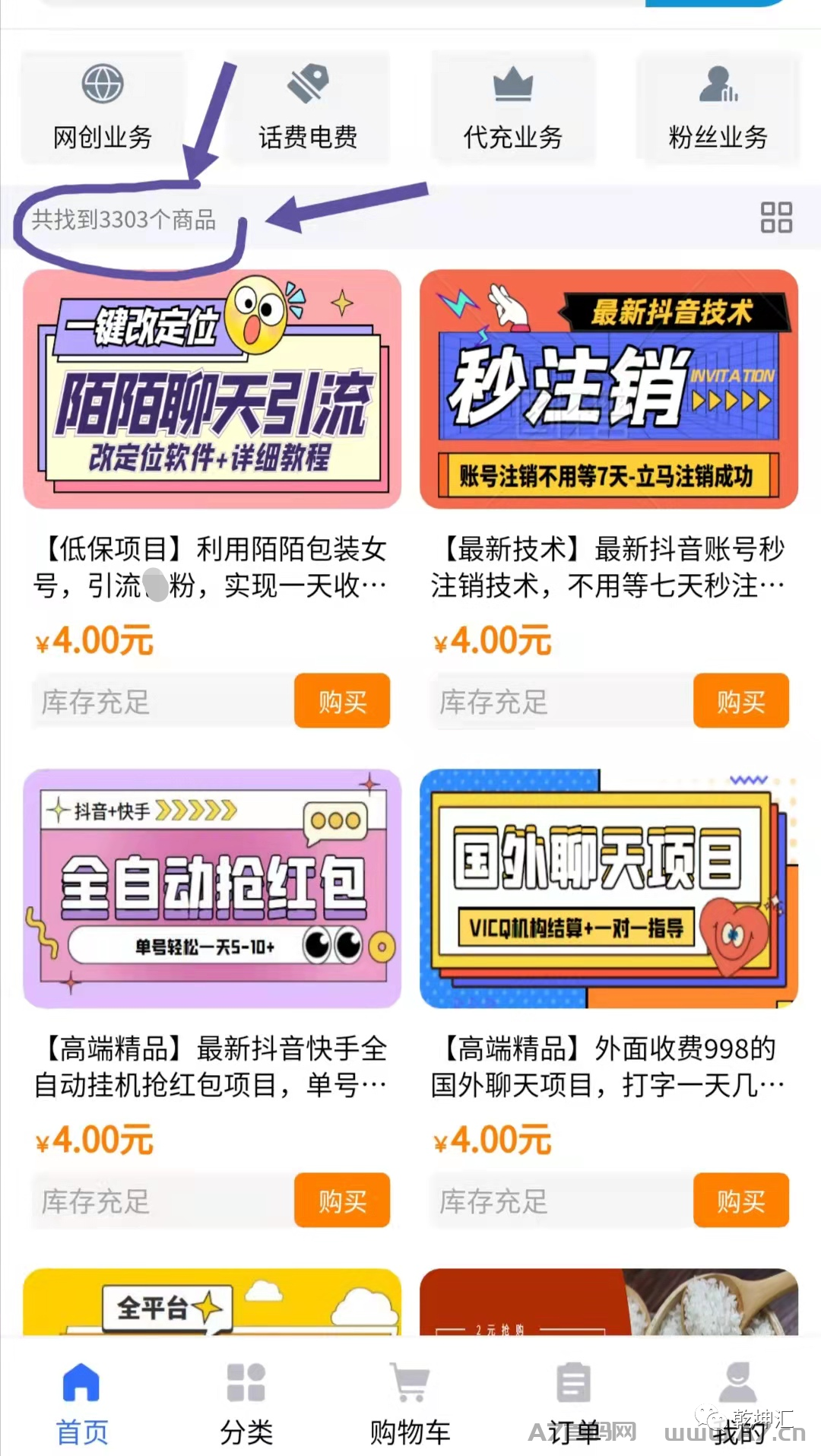The width and height of the screenshot is (821, 1456).
Task: Buy the 陌陌包装女号 low-guarantee item
Action: click(x=342, y=700)
